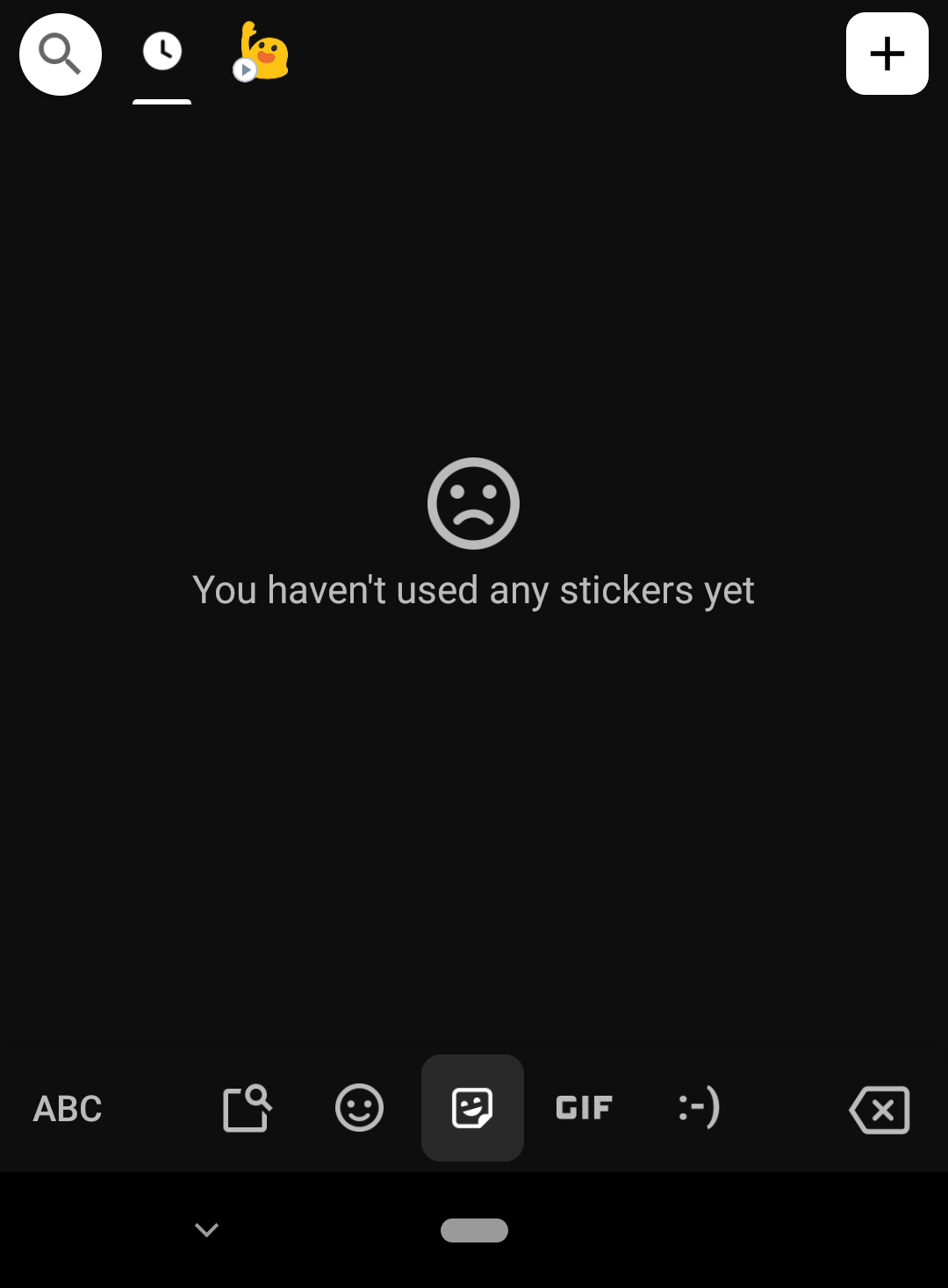Tap the navigation gesture pill
Screen dimensions: 948x1288
[x=474, y=1231]
